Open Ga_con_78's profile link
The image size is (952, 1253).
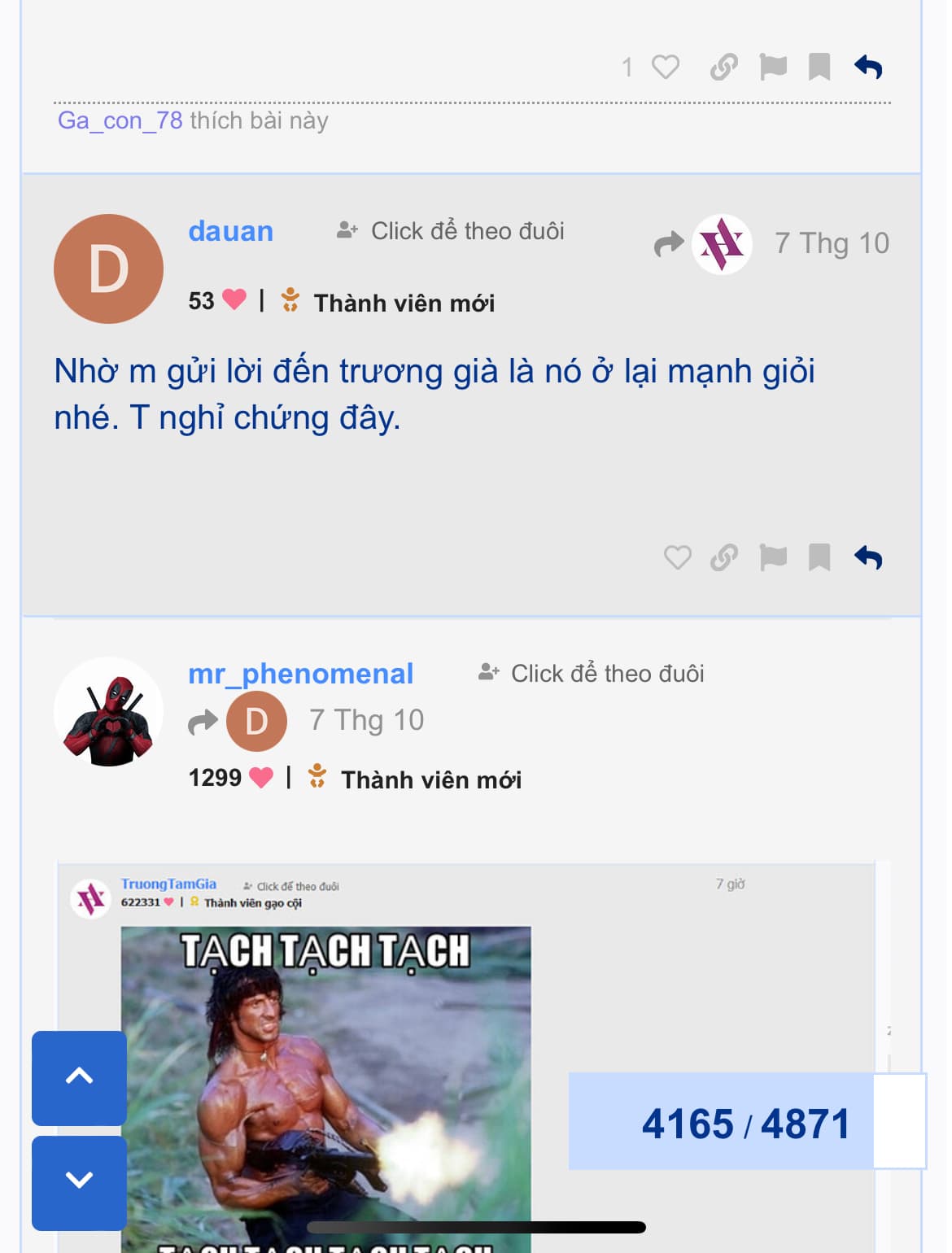120,120
